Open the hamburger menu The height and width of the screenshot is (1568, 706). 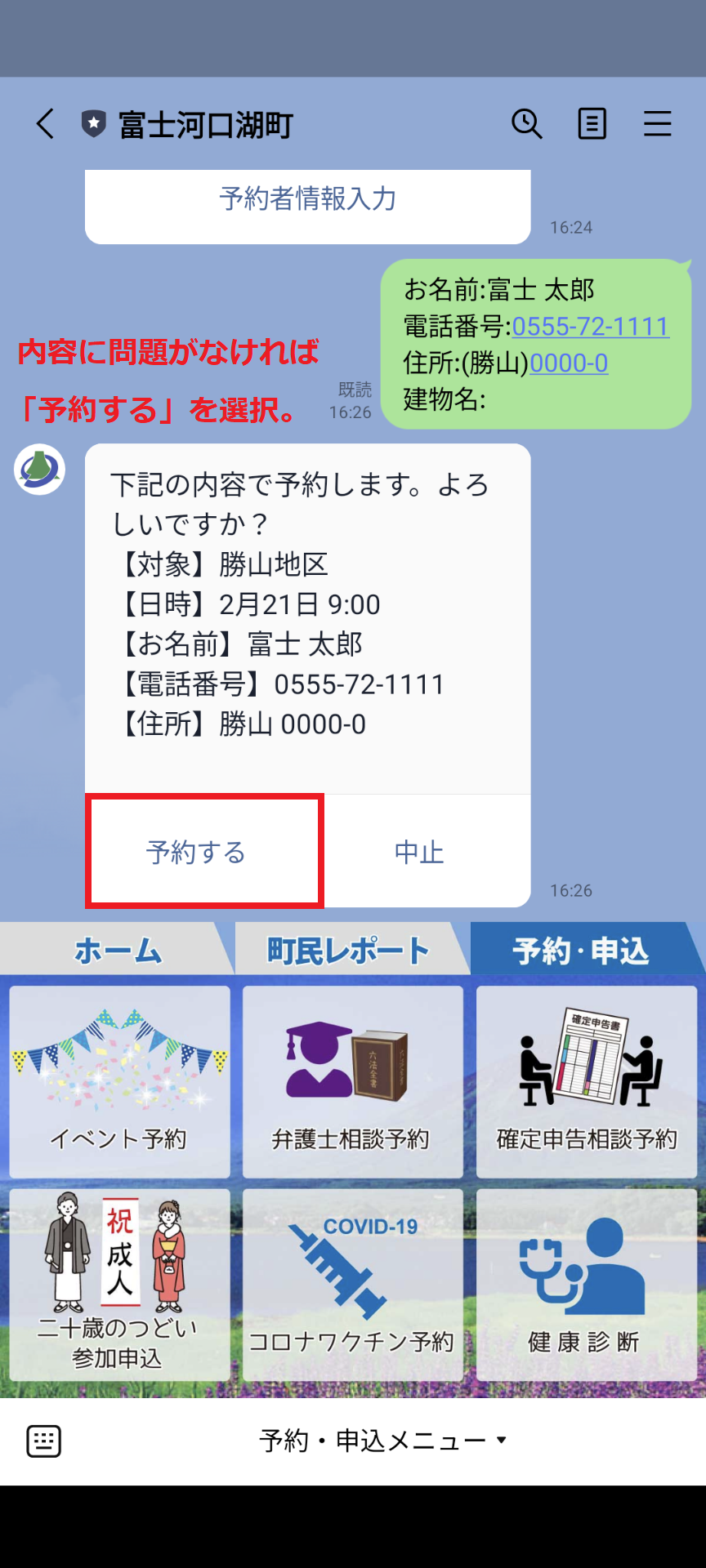click(657, 124)
